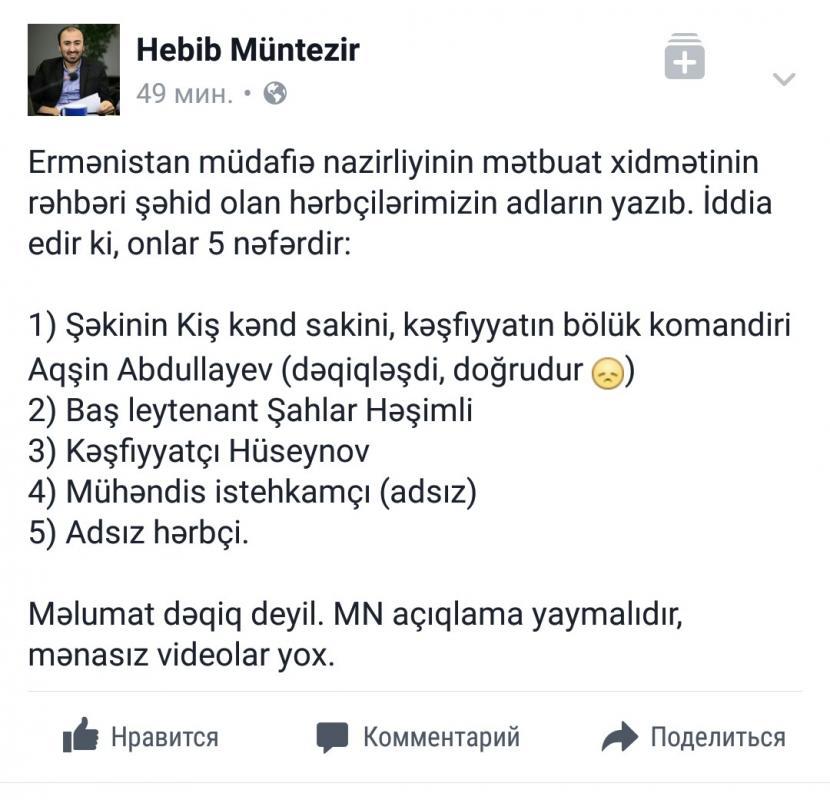Image resolution: width=830 pixels, height=800 pixels.
Task: Open the Комментарий comment button
Action: [418, 738]
